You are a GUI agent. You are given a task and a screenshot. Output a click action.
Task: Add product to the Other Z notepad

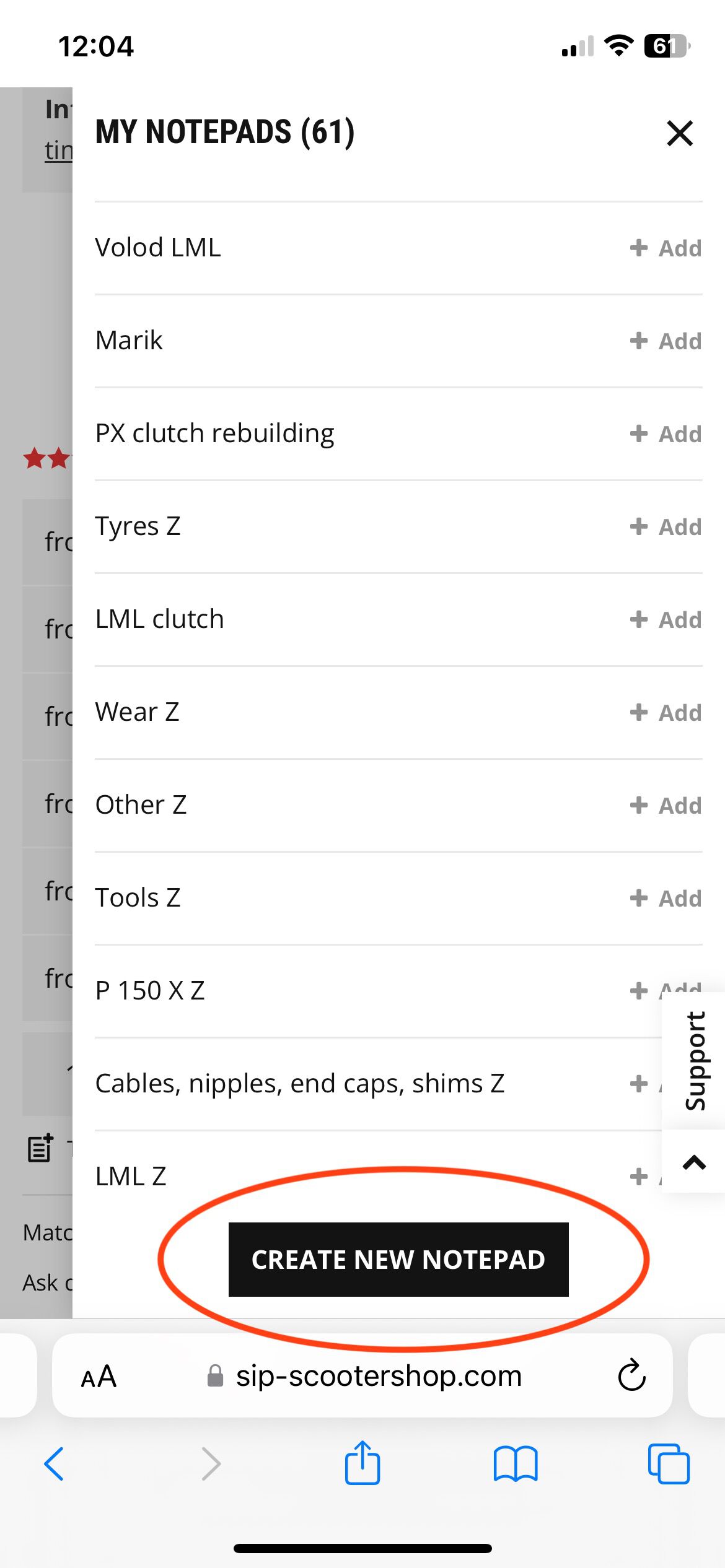tap(664, 805)
